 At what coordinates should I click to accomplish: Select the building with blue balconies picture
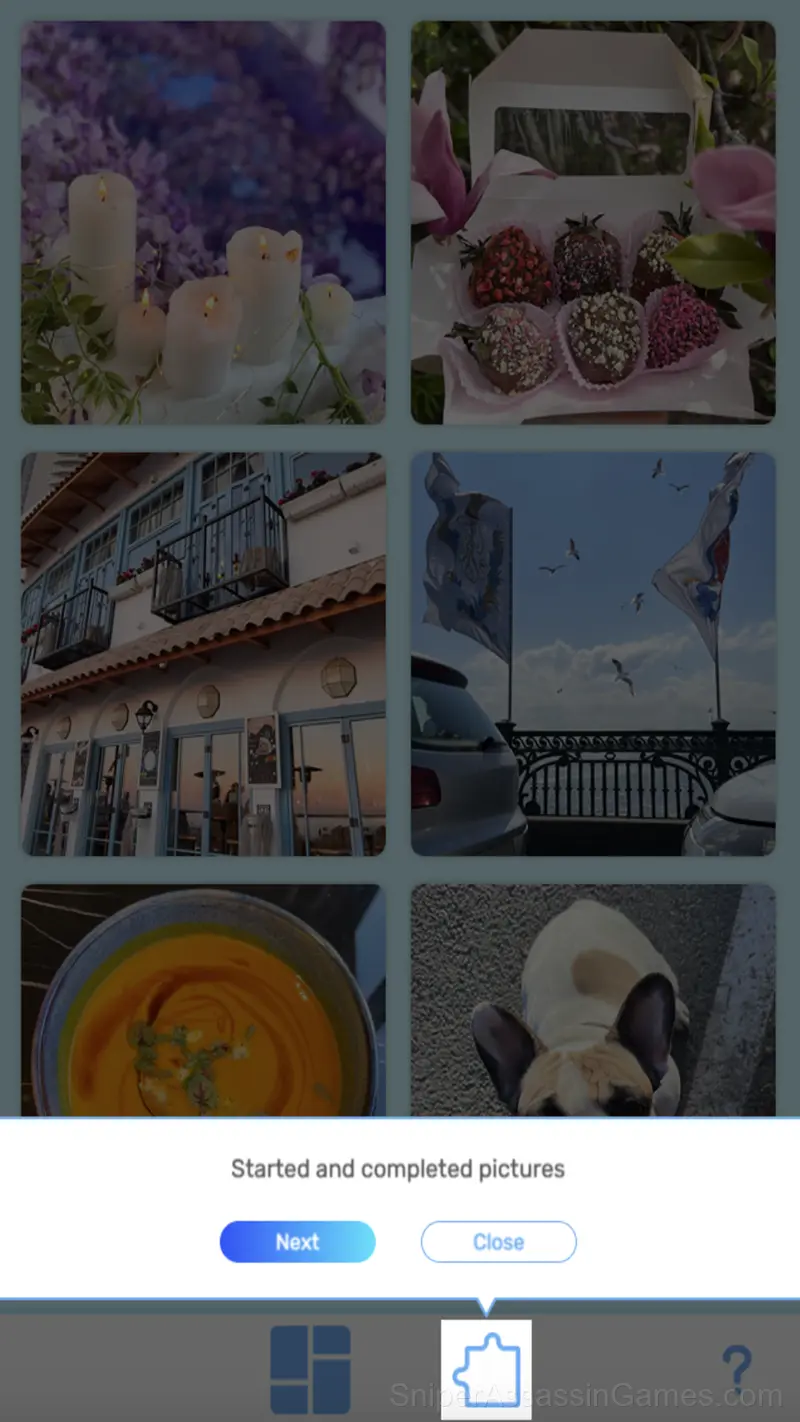[203, 654]
